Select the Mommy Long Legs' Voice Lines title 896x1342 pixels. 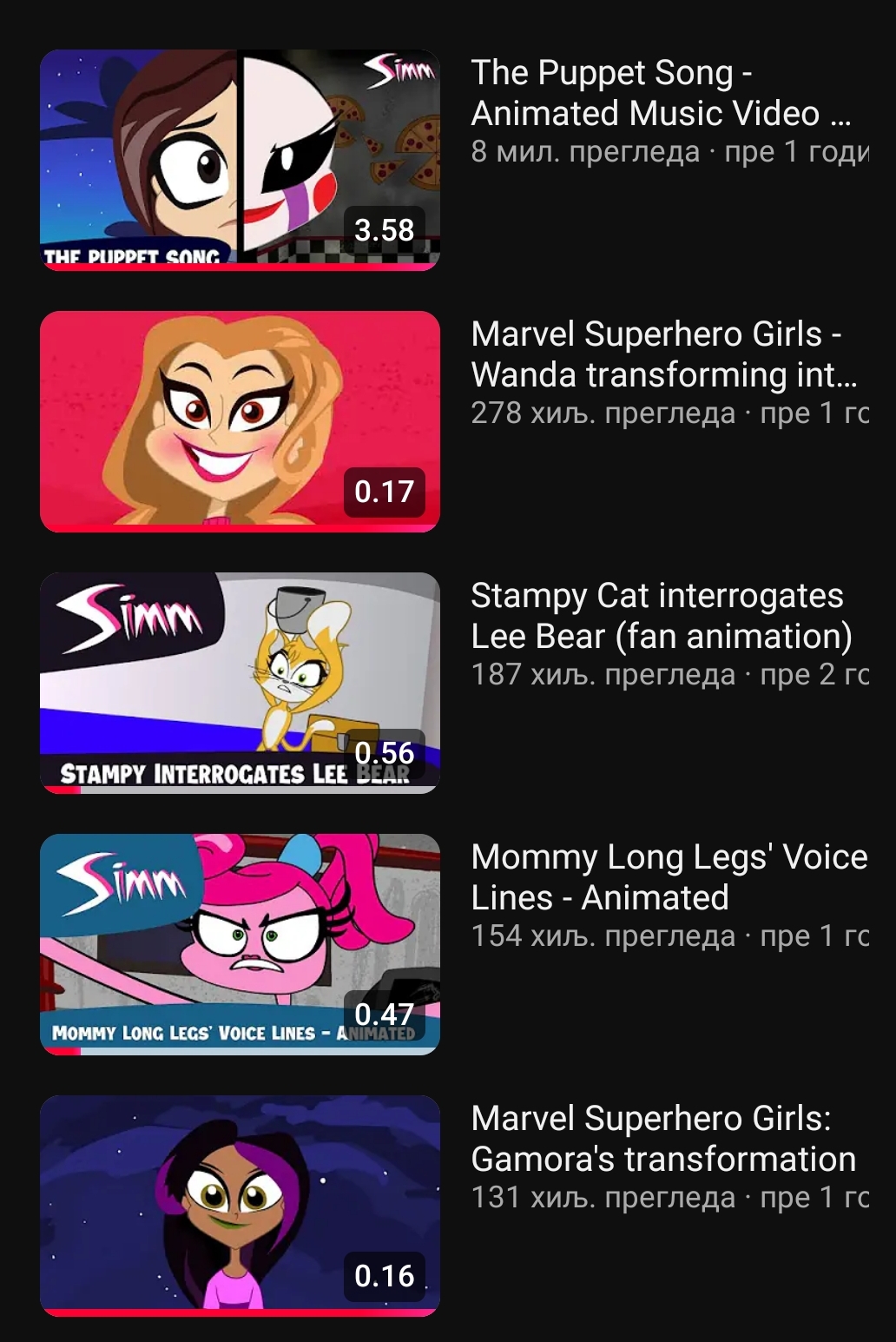668,877
